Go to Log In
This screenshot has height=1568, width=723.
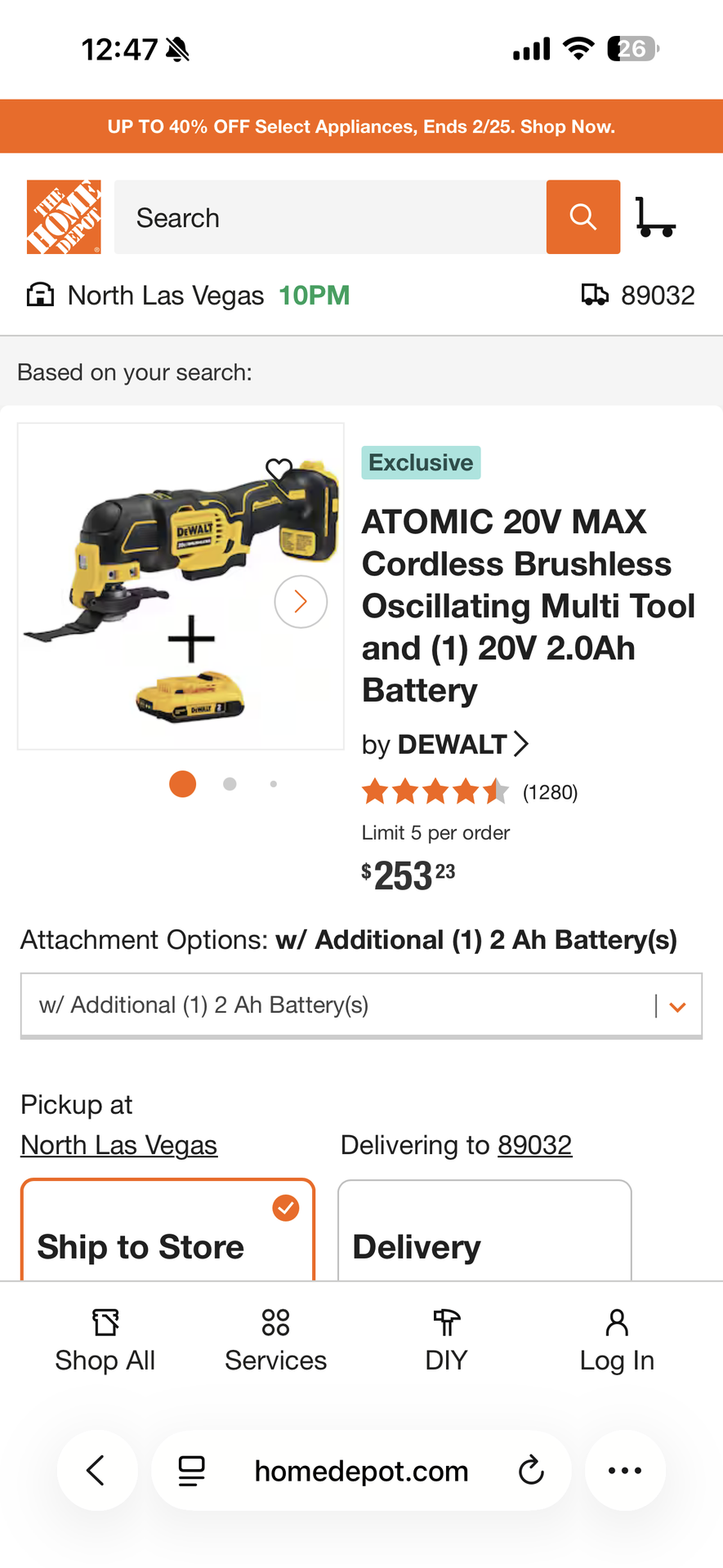[x=617, y=1341]
